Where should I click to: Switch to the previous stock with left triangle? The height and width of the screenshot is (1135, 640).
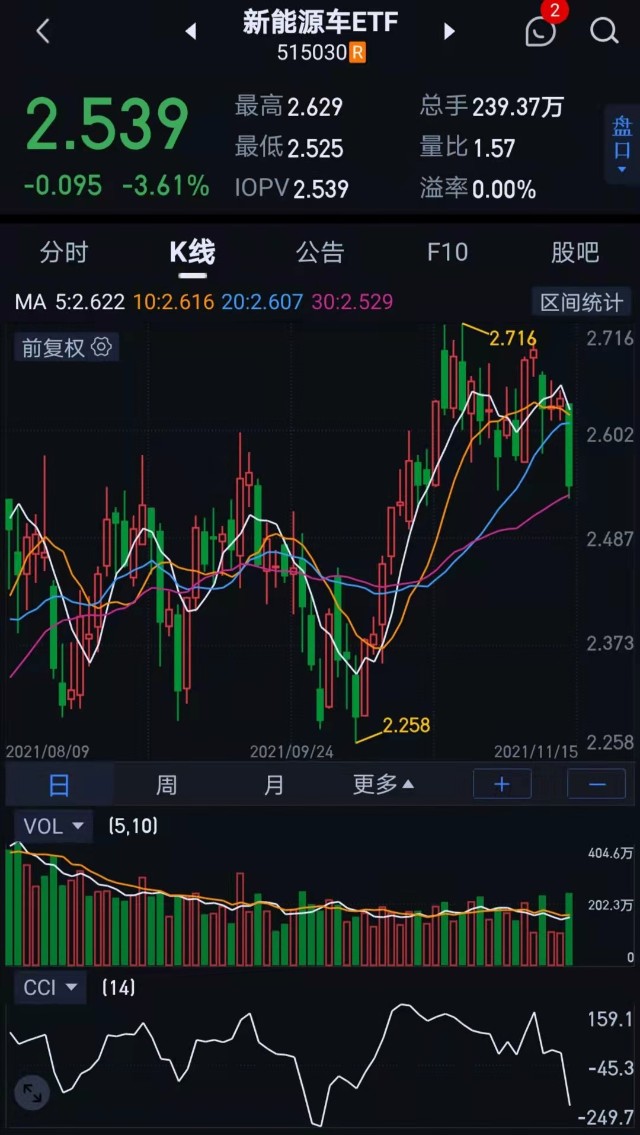(191, 31)
